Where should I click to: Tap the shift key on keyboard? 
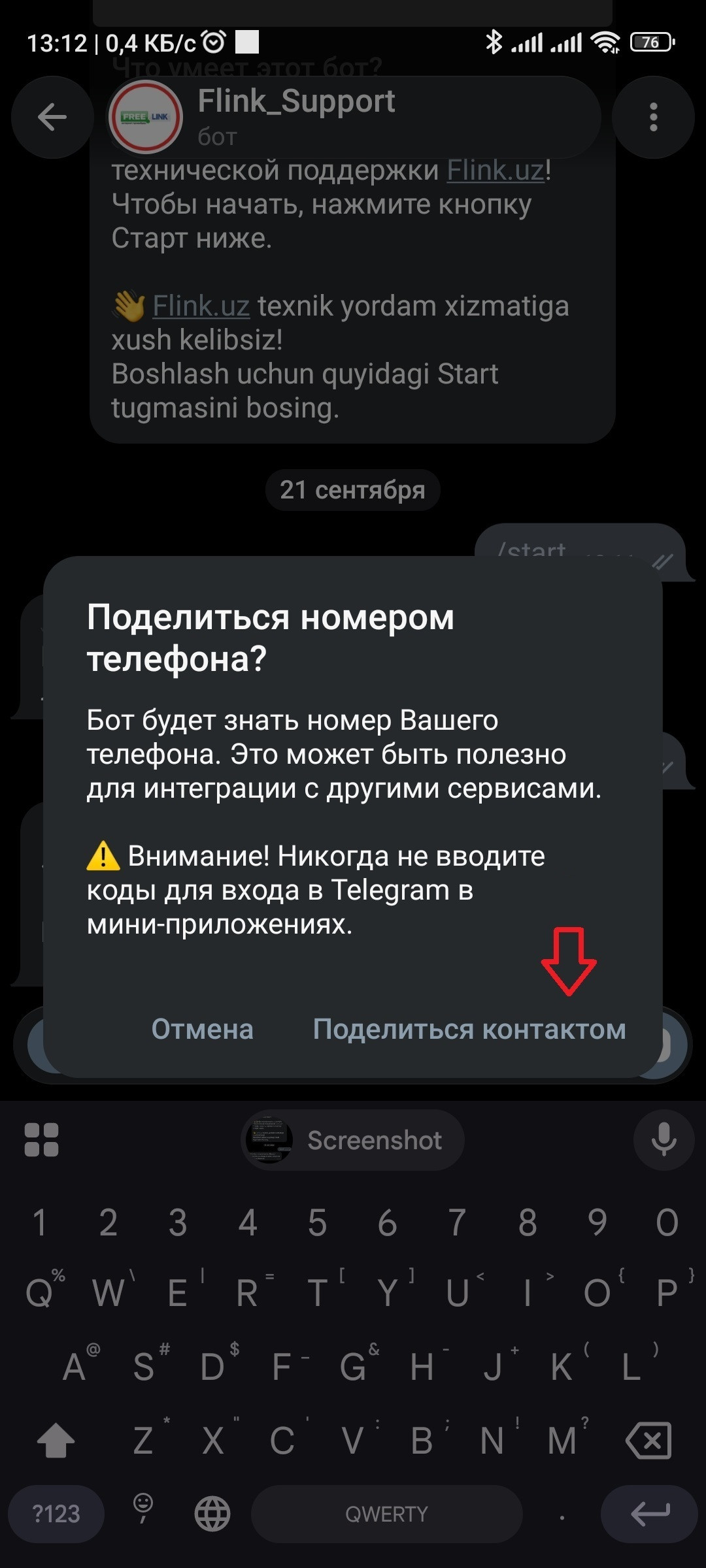tap(56, 1440)
